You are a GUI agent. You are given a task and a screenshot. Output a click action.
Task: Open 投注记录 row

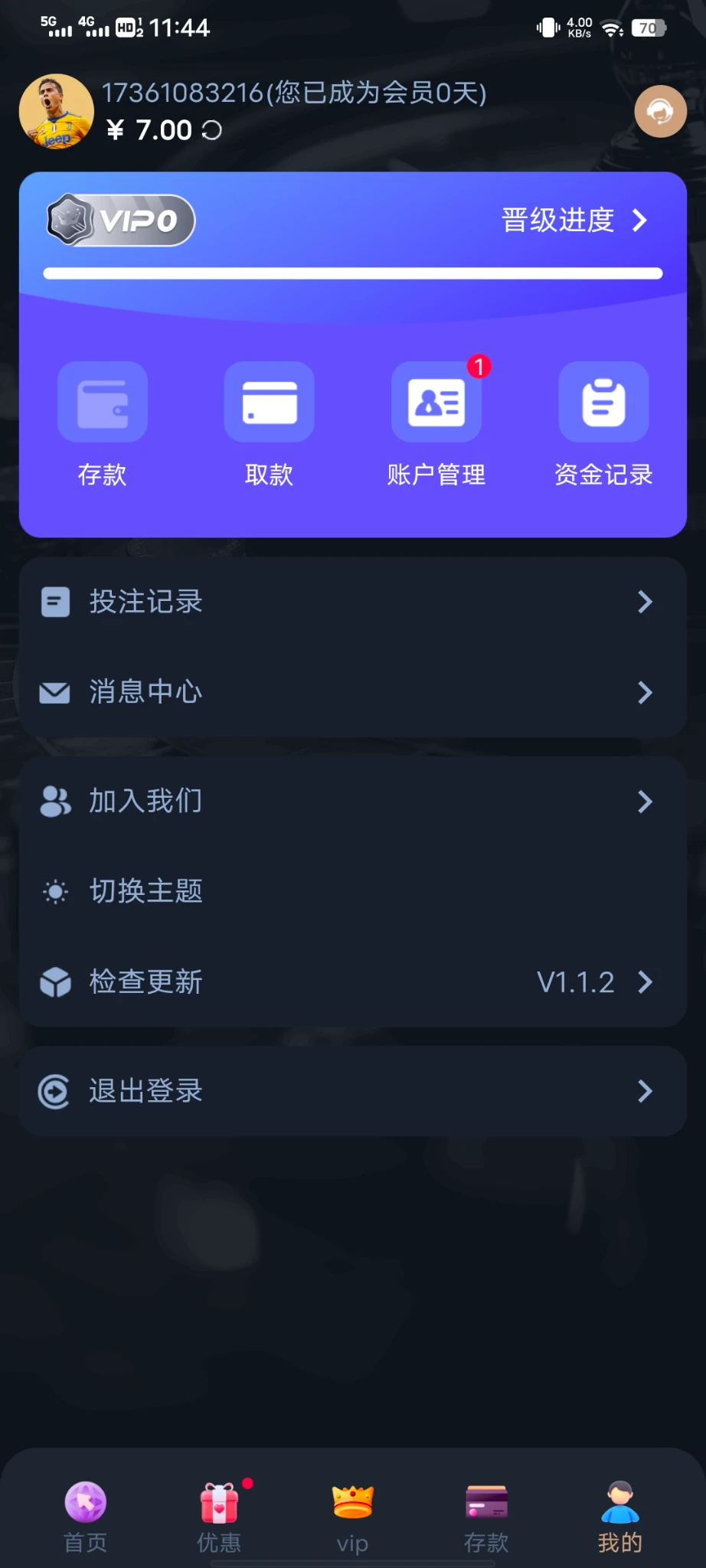tap(352, 602)
